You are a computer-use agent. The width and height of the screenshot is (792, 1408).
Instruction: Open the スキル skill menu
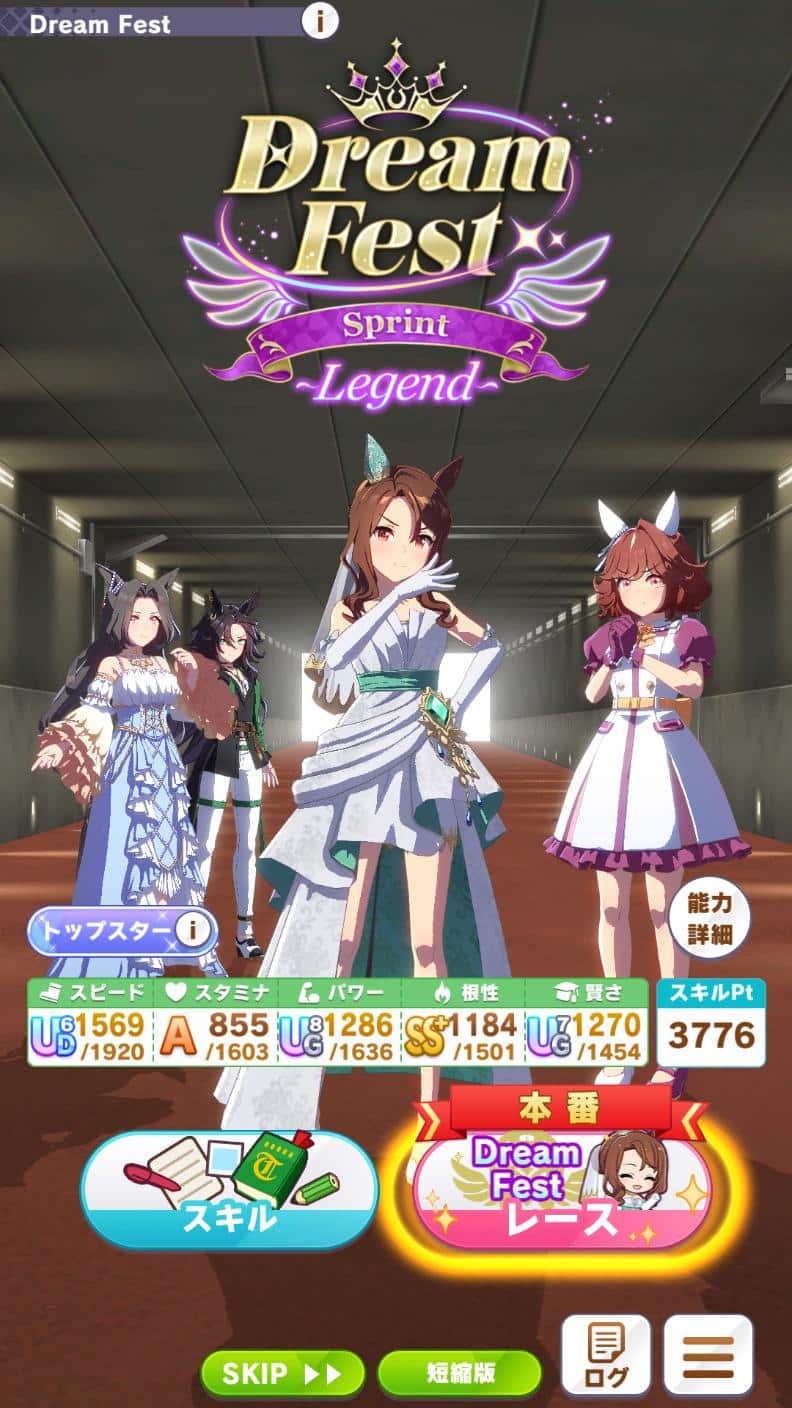tap(229, 1189)
